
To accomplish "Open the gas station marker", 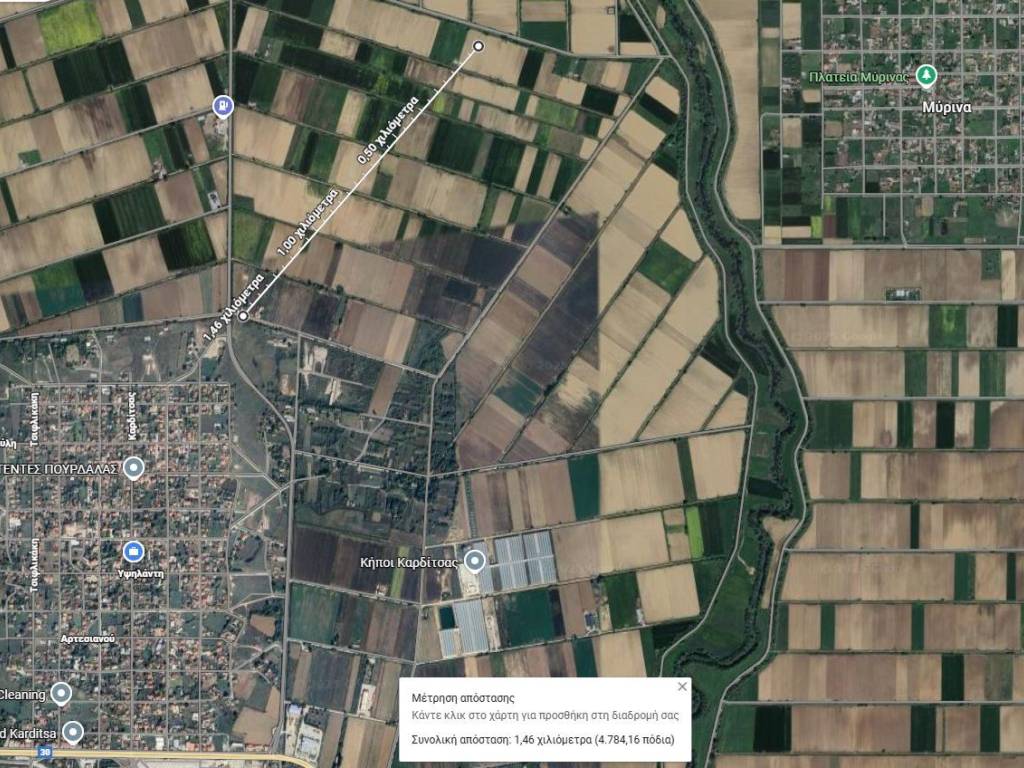I will (224, 105).
